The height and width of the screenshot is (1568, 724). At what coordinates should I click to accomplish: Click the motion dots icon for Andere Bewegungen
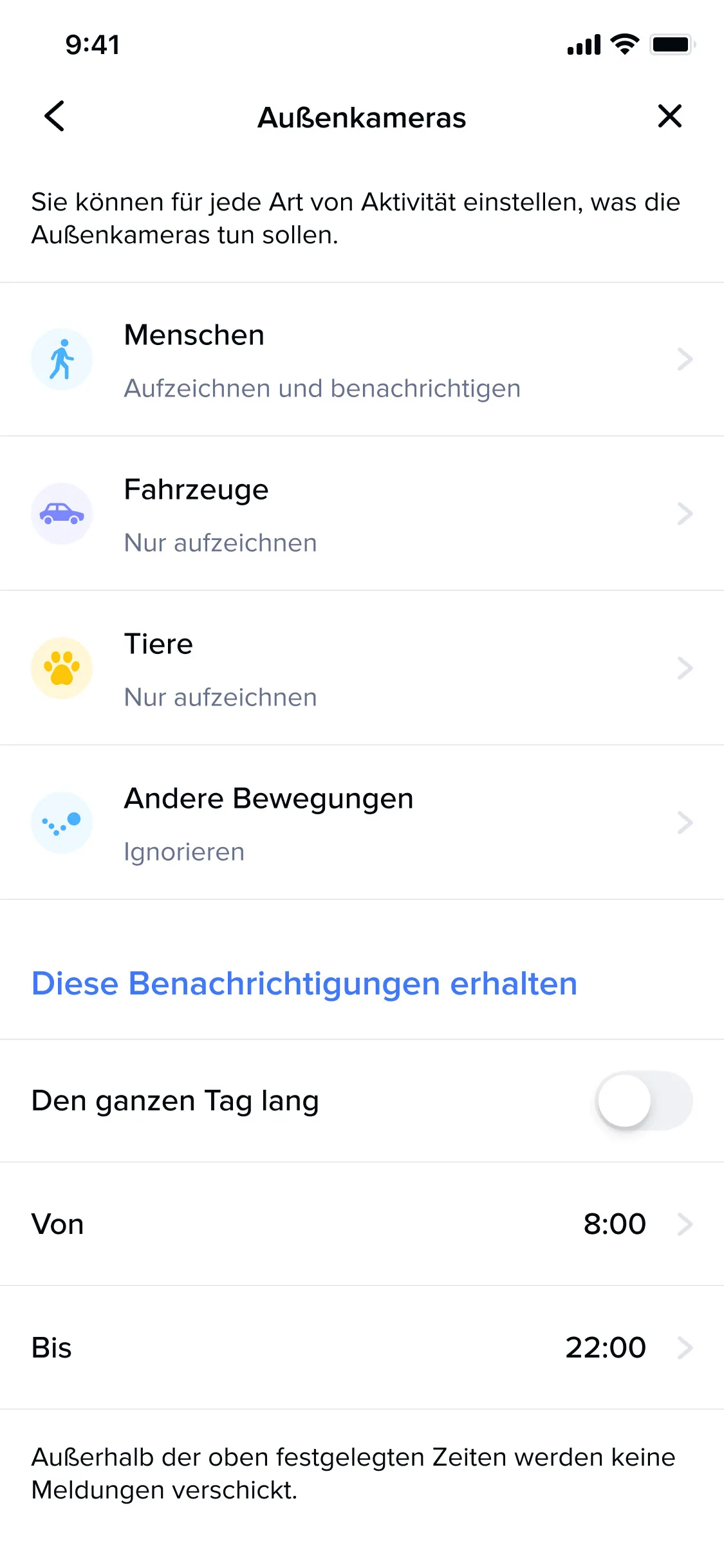[62, 822]
